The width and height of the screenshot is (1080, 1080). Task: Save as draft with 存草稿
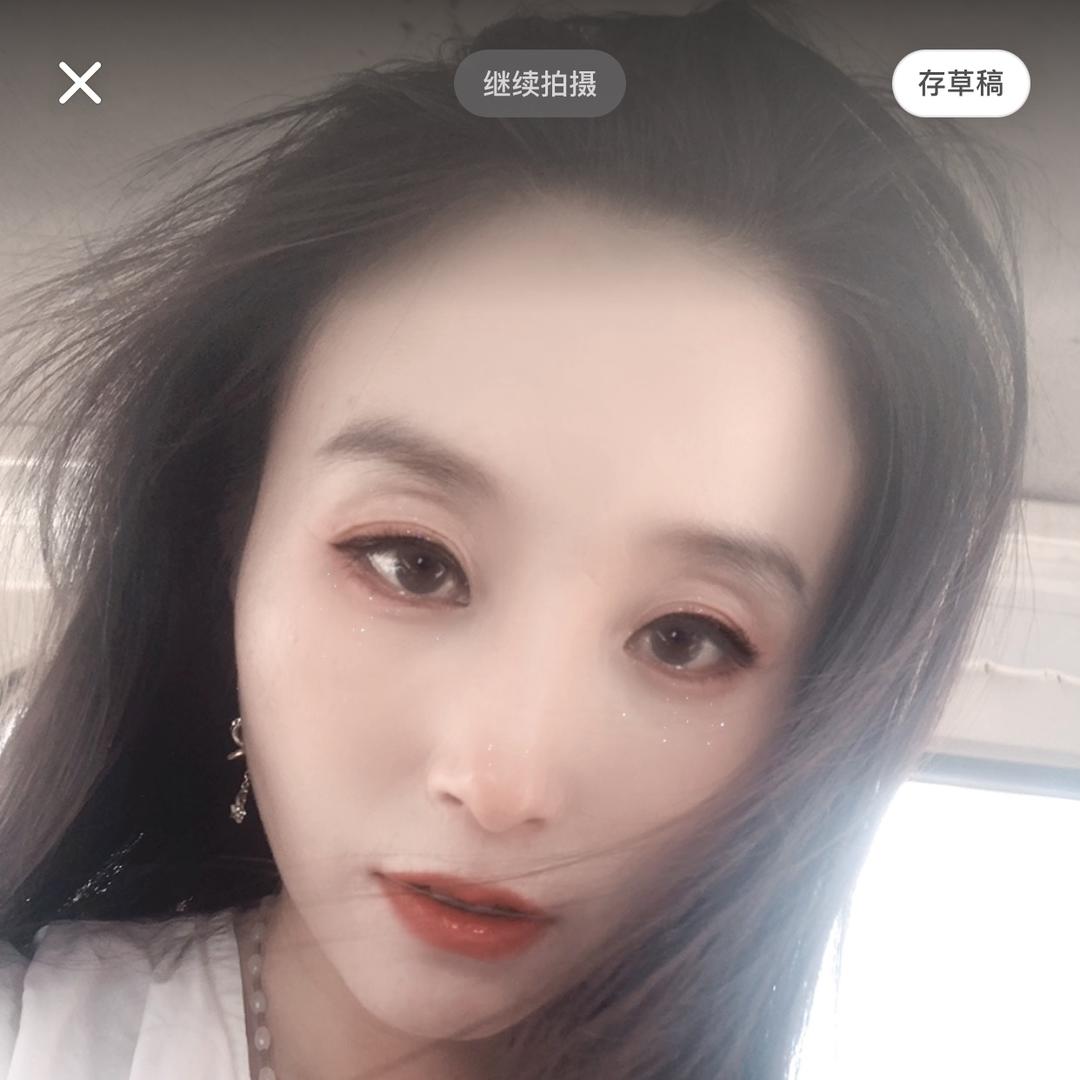pos(960,84)
